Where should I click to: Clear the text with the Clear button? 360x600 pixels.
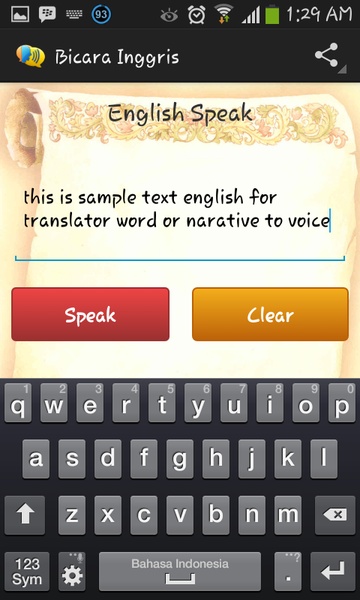(x=270, y=314)
